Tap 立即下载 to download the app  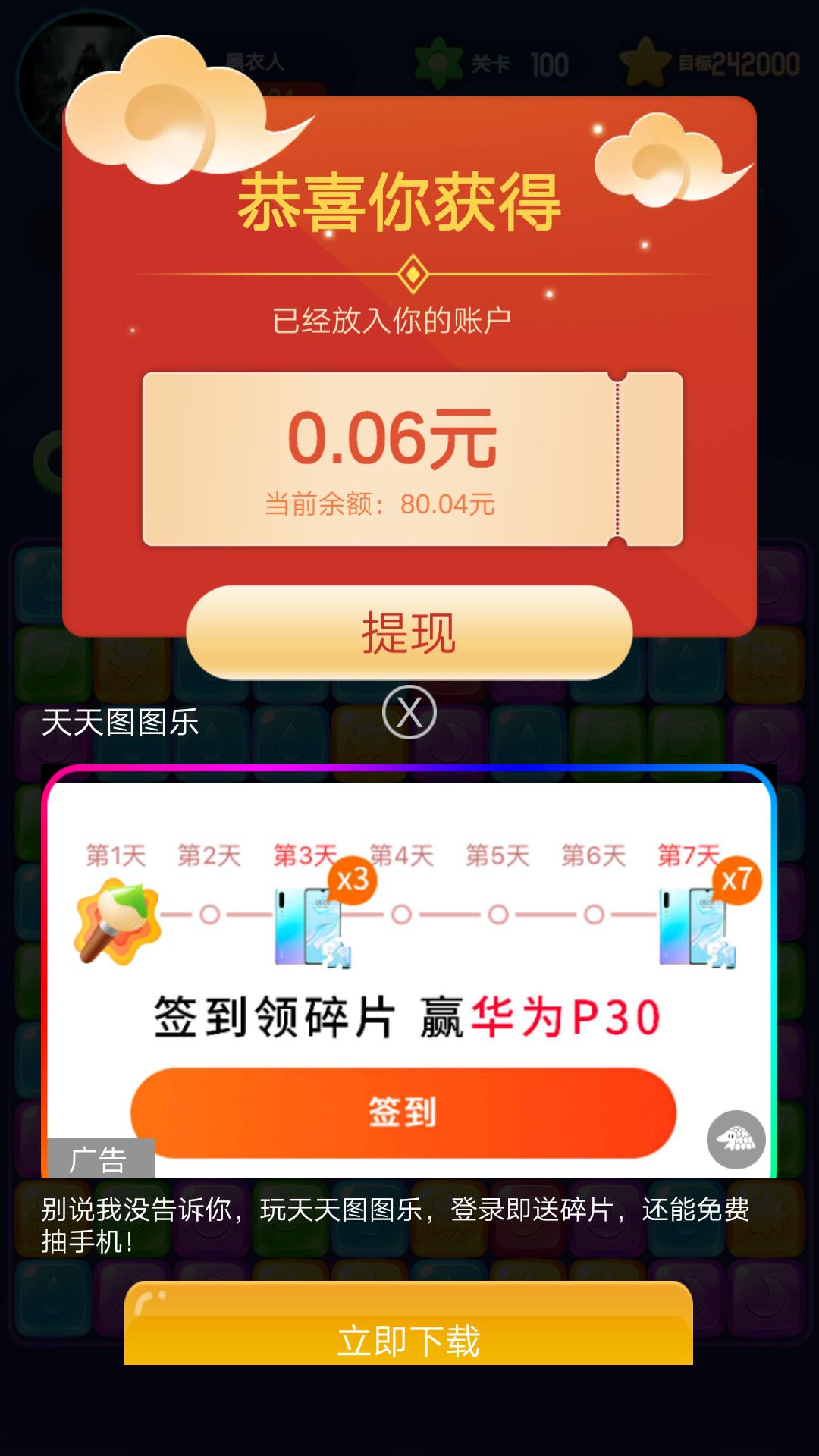coord(409,1341)
